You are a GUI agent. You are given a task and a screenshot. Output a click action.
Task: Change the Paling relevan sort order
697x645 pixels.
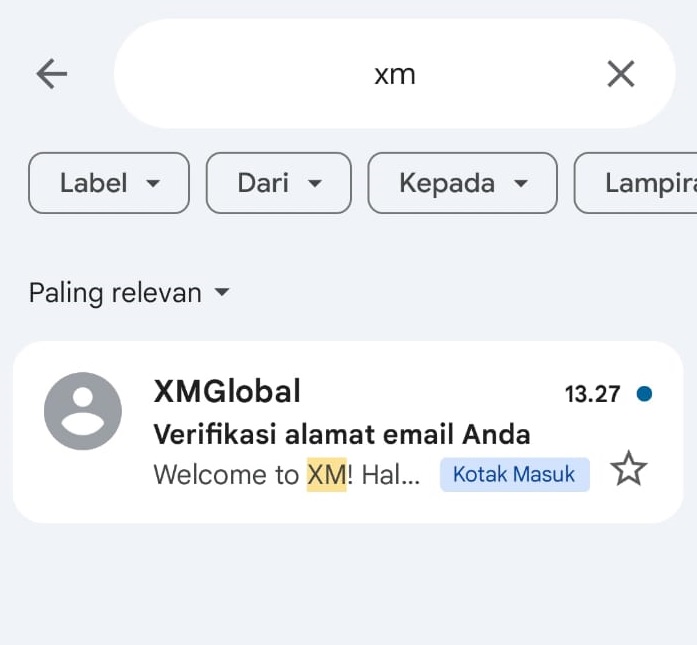[130, 293]
